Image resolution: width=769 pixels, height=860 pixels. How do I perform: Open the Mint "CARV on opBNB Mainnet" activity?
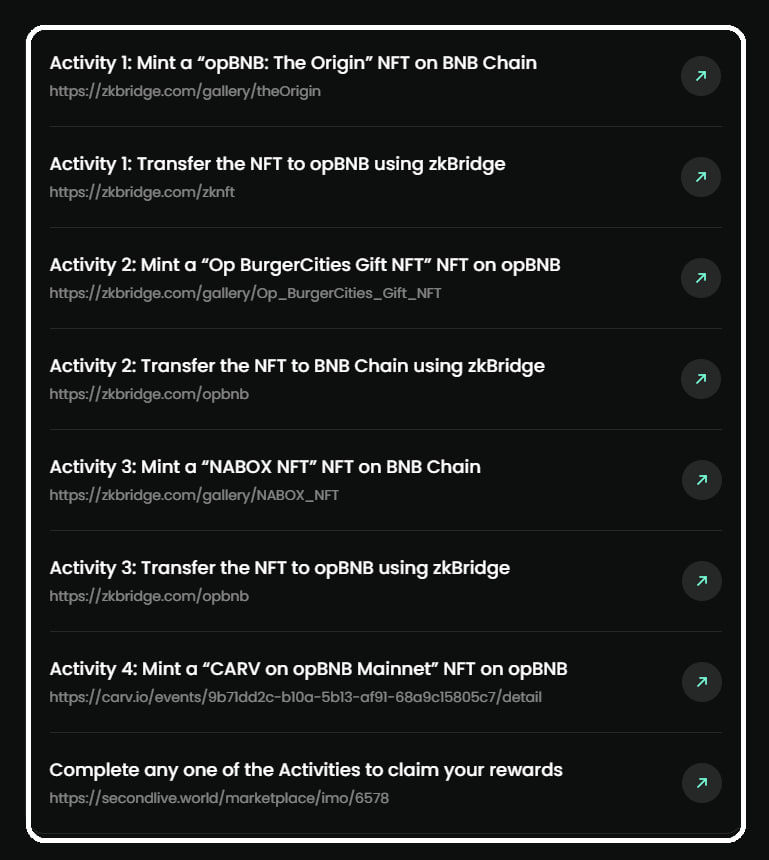pos(700,682)
